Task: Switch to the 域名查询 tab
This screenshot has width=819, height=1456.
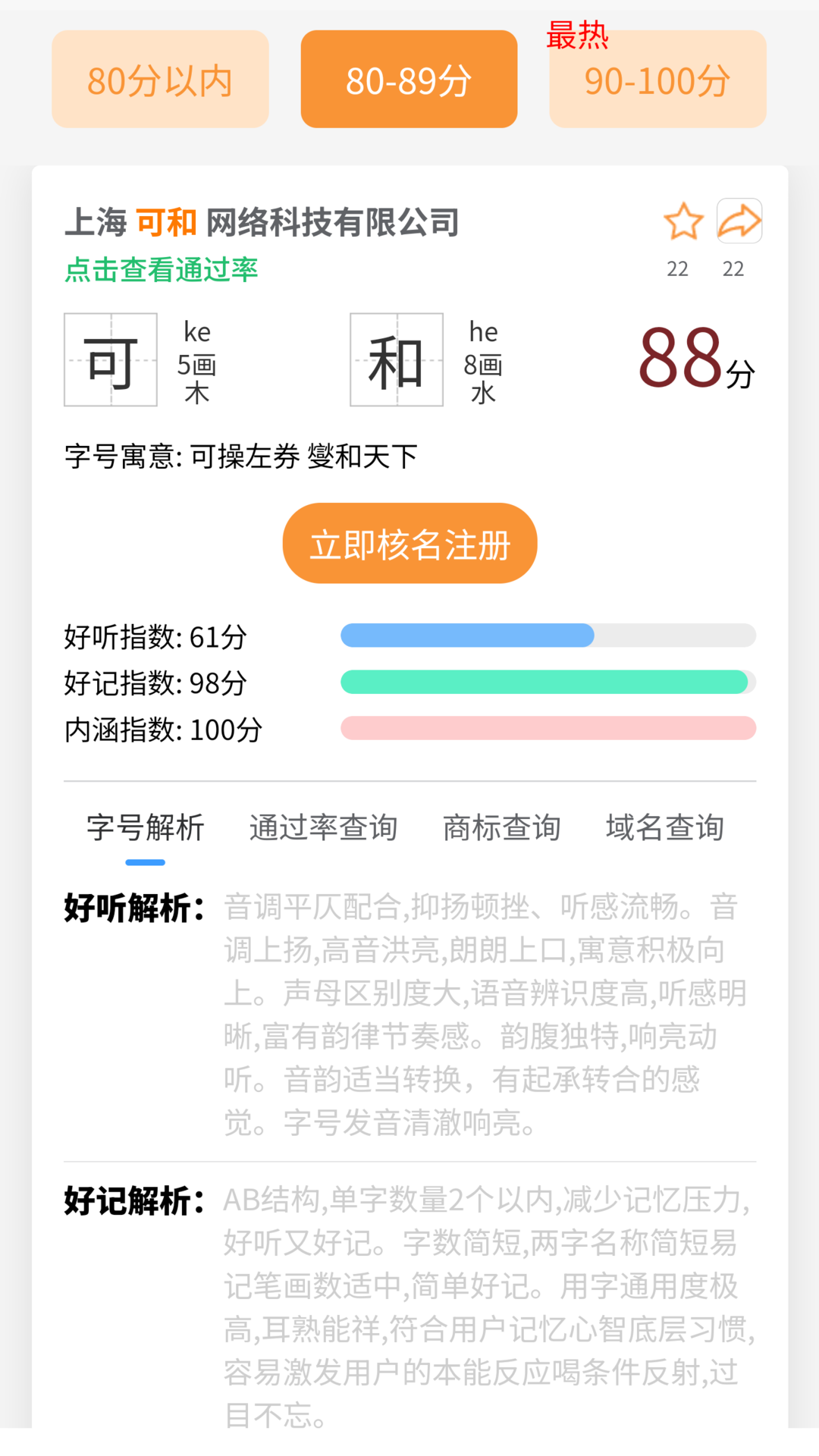Action: point(664,828)
